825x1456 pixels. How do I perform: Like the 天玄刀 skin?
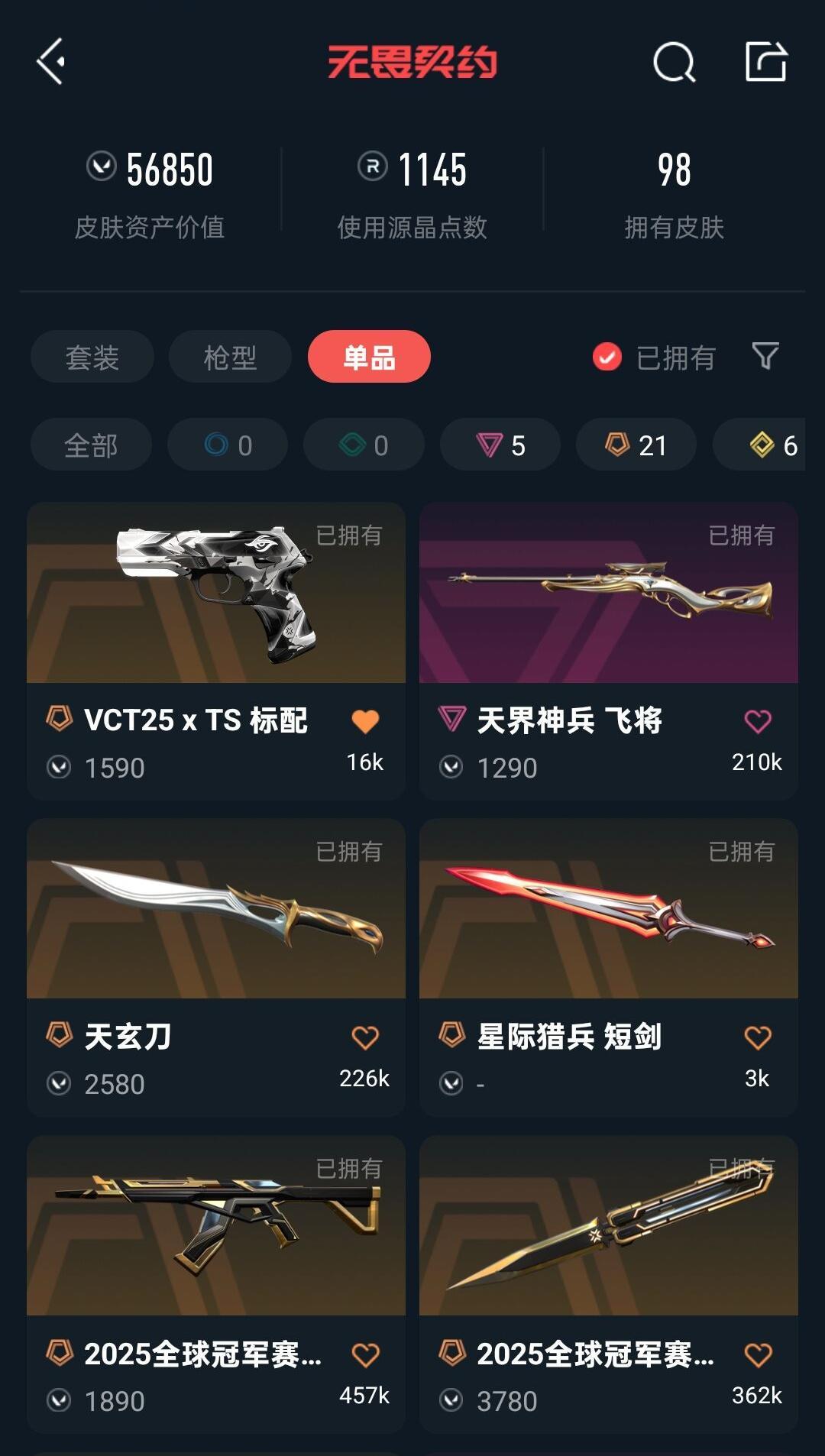tap(365, 1037)
